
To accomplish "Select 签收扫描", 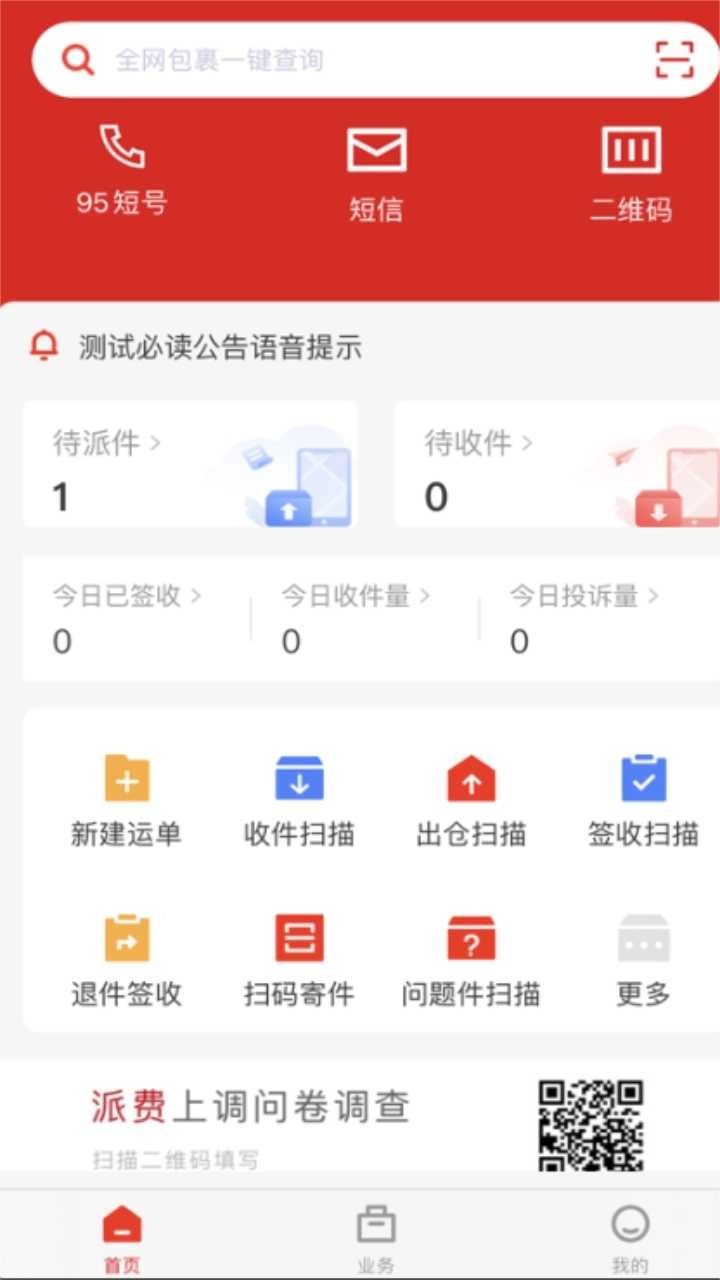I will (643, 801).
